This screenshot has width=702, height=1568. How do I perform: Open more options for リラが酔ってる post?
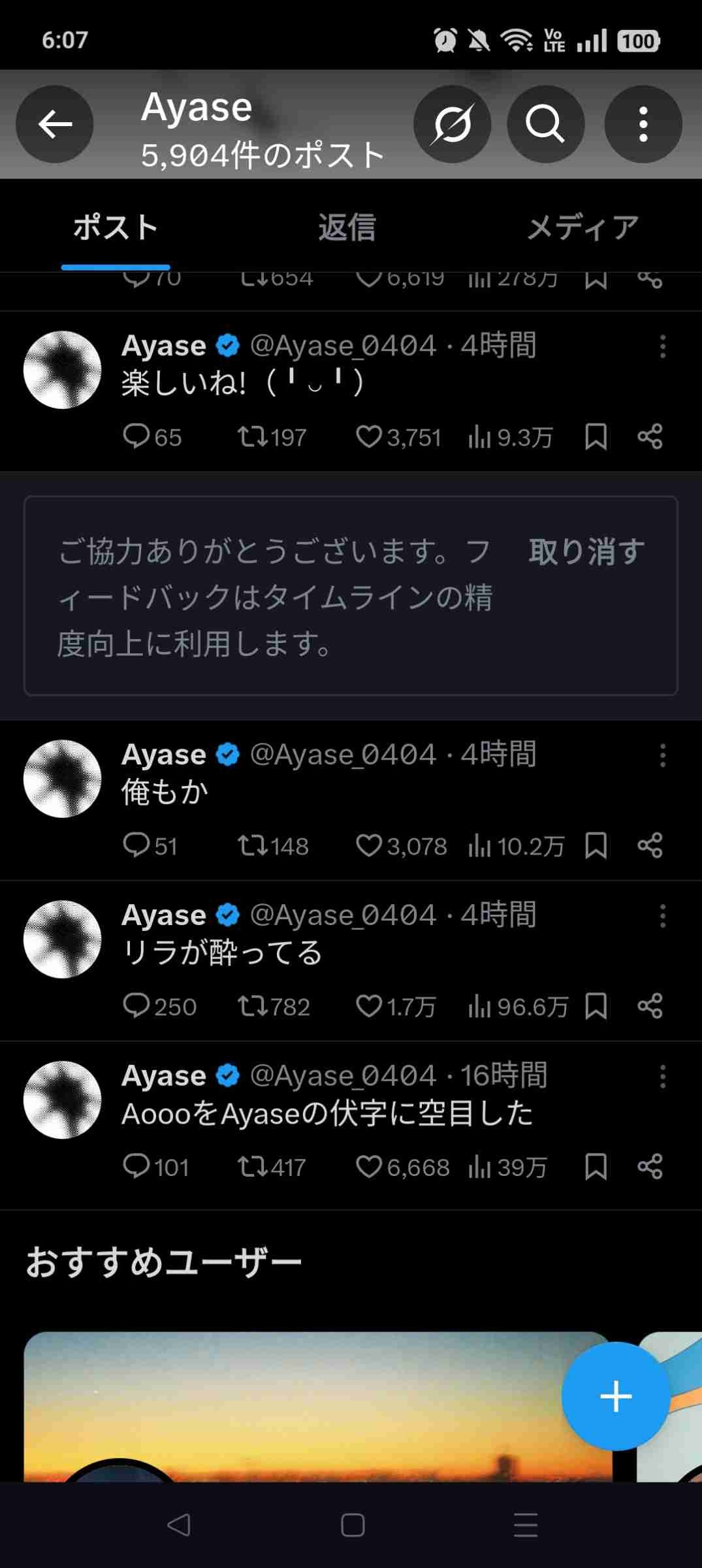(x=662, y=916)
